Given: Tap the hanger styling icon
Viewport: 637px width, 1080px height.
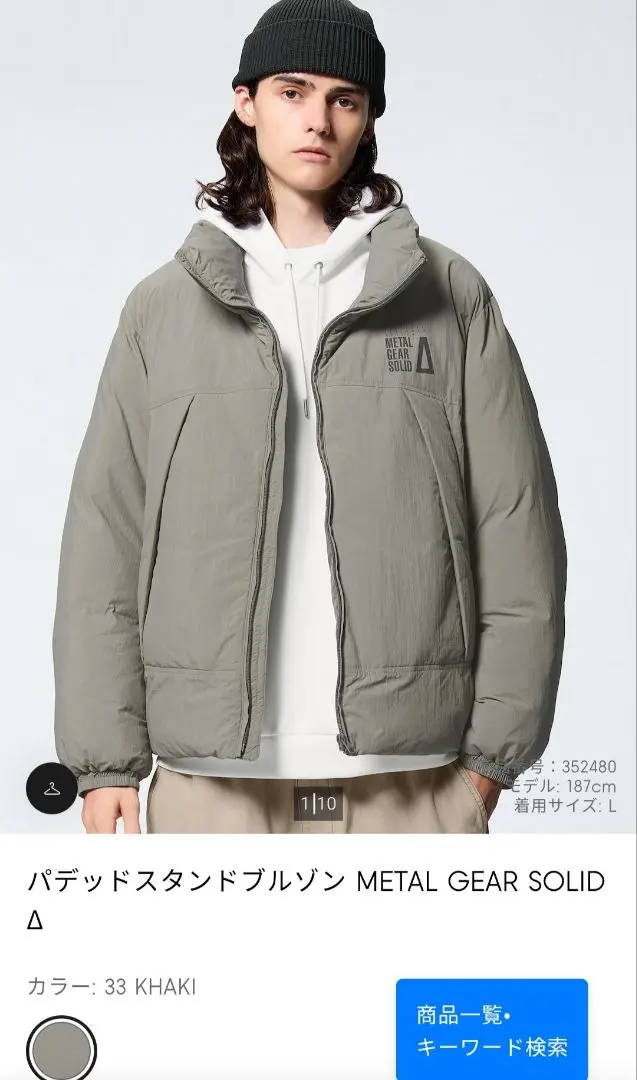Looking at the screenshot, I should (52, 790).
